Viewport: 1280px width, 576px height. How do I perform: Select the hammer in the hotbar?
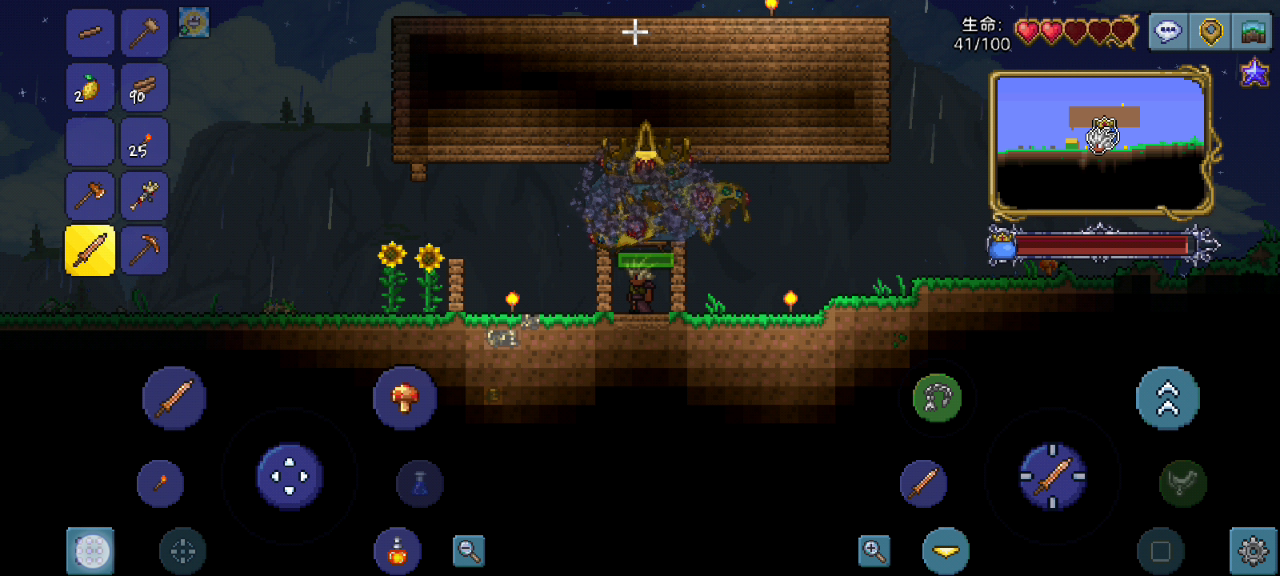click(x=144, y=33)
